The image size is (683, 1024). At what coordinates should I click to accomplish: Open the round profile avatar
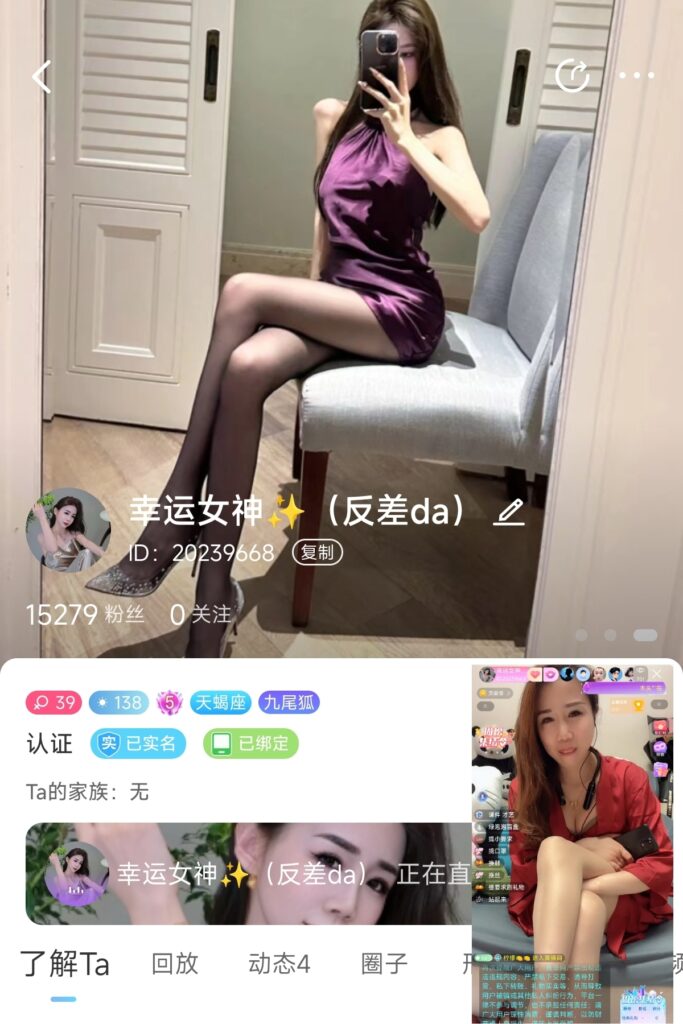(x=69, y=531)
